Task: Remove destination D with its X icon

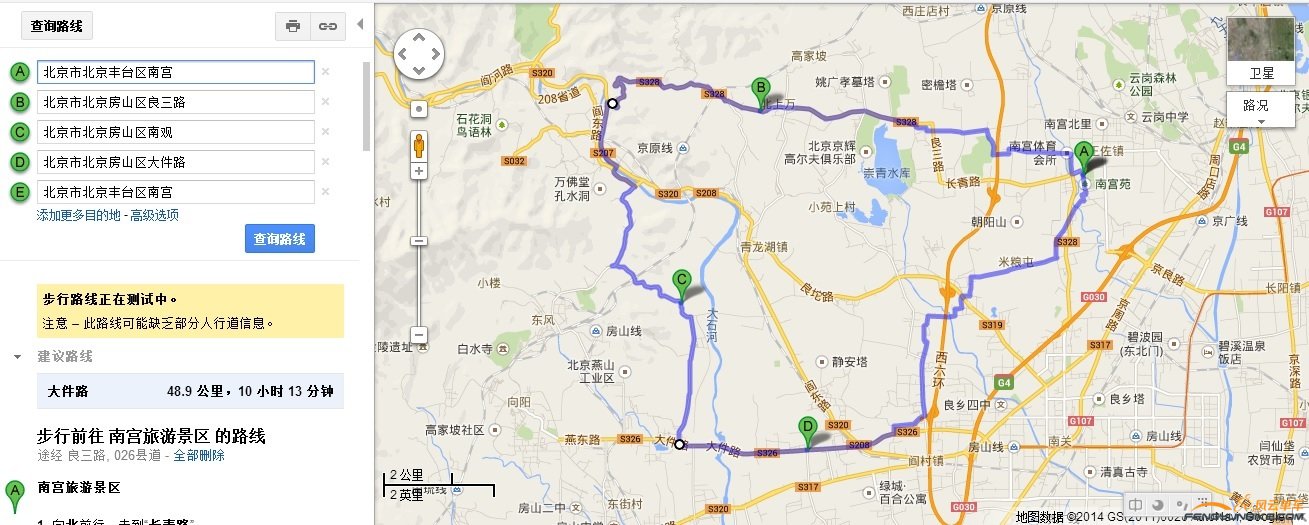Action: pos(325,162)
